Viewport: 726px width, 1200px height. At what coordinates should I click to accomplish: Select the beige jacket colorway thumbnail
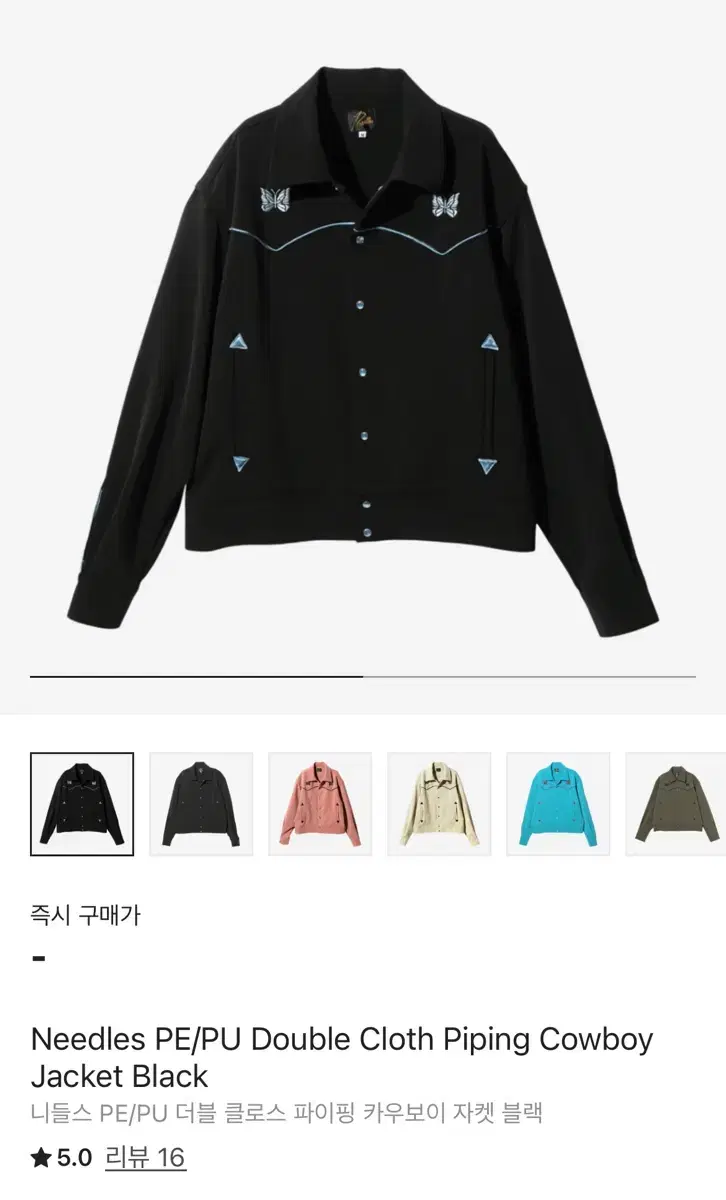(439, 803)
